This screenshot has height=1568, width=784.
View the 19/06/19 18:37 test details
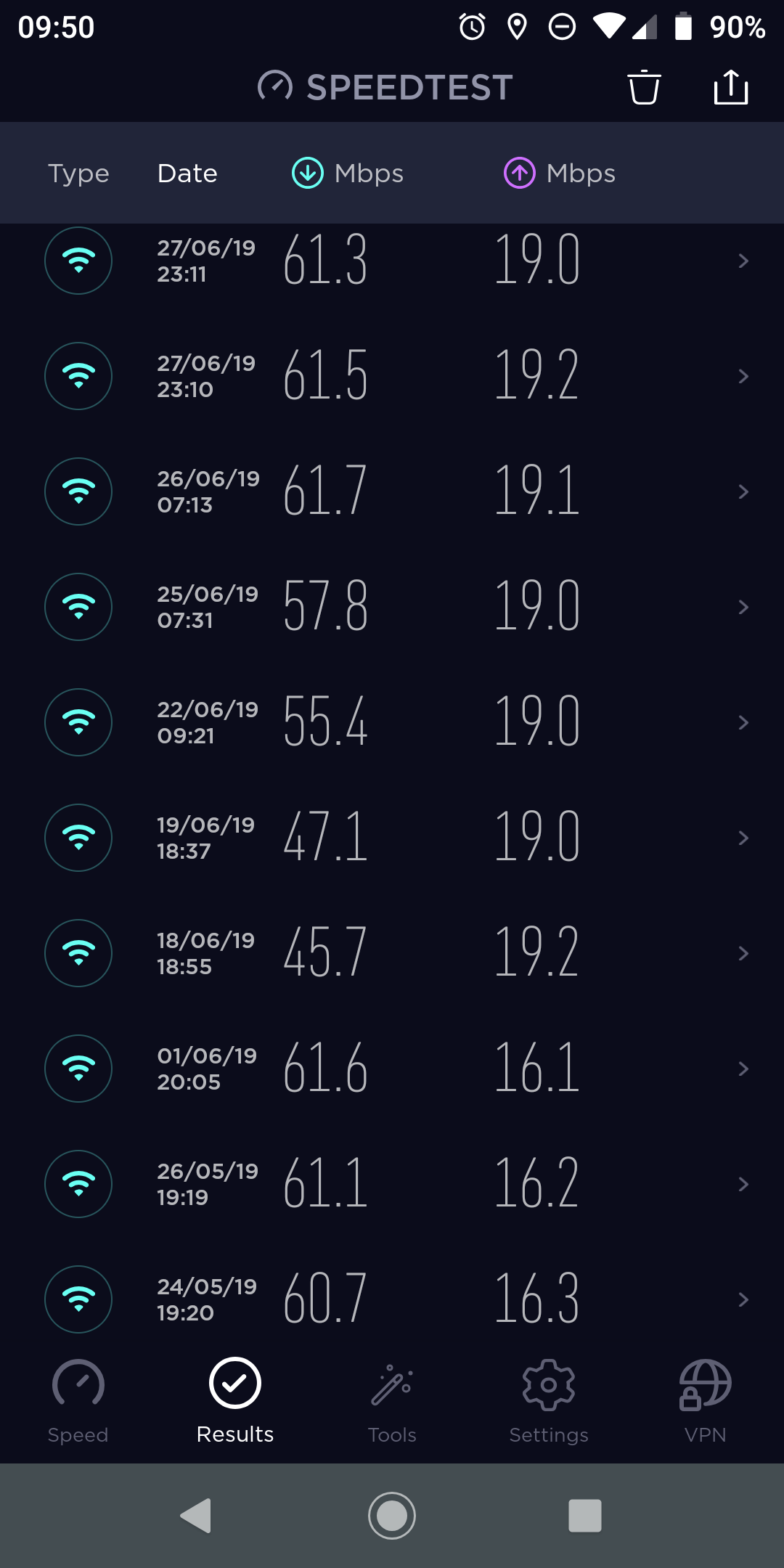[x=392, y=838]
